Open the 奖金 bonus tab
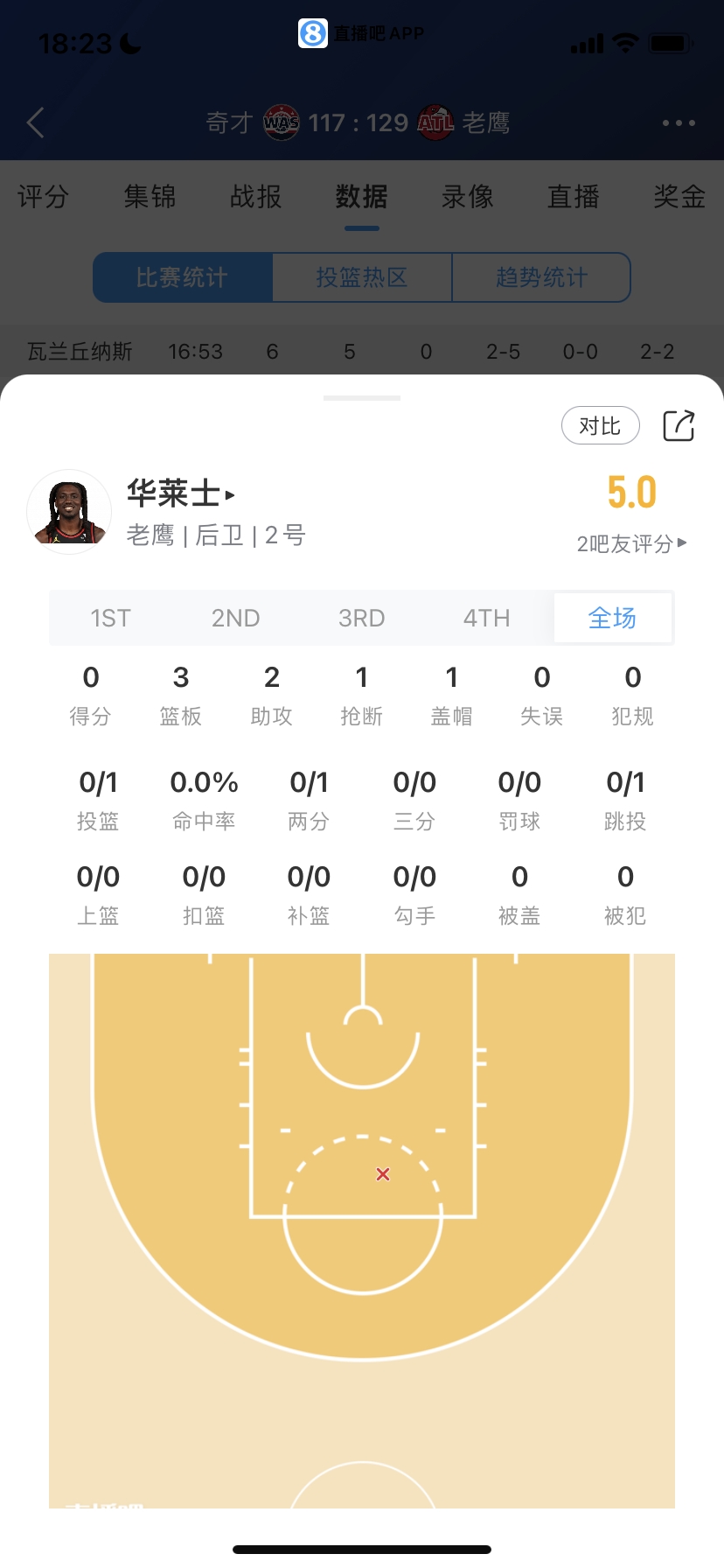Viewport: 724px width, 1568px height. [679, 197]
